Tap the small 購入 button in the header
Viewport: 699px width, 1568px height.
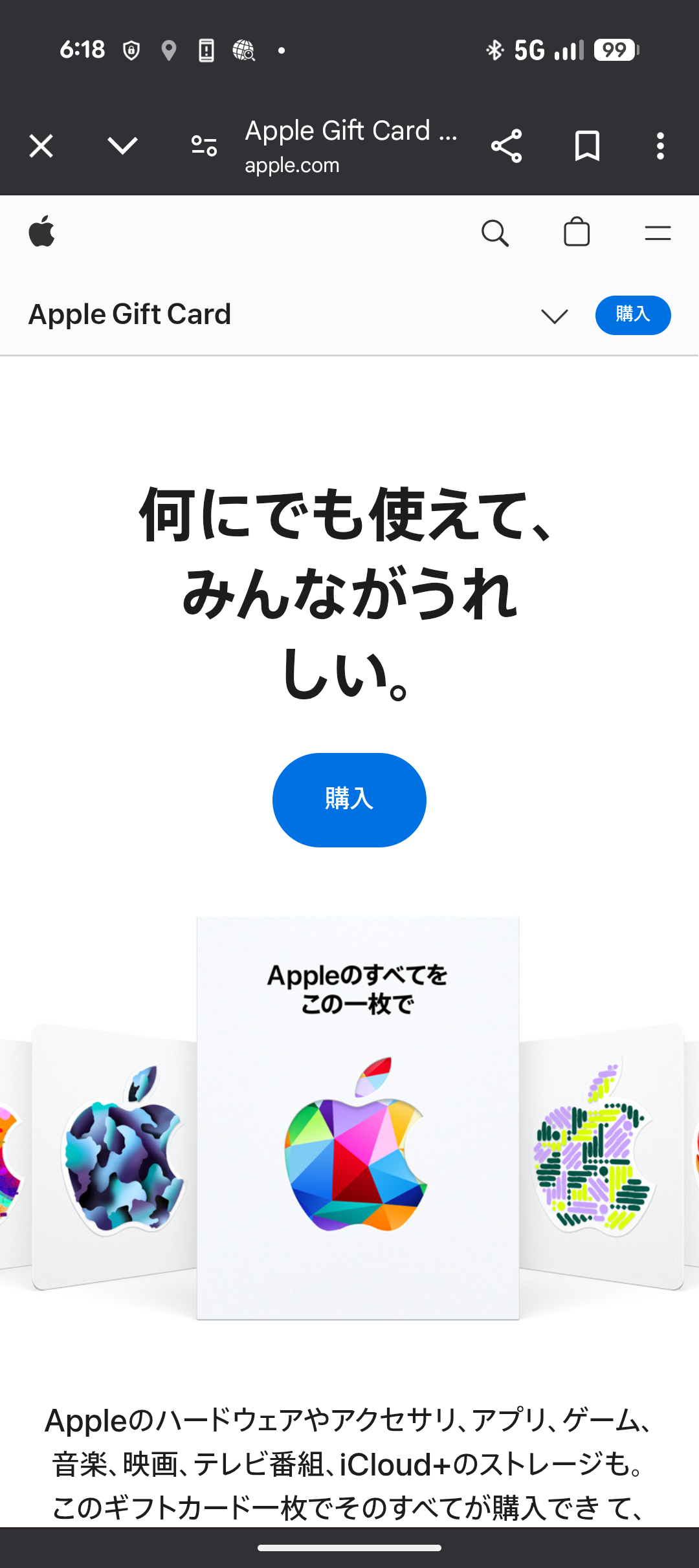click(632, 315)
